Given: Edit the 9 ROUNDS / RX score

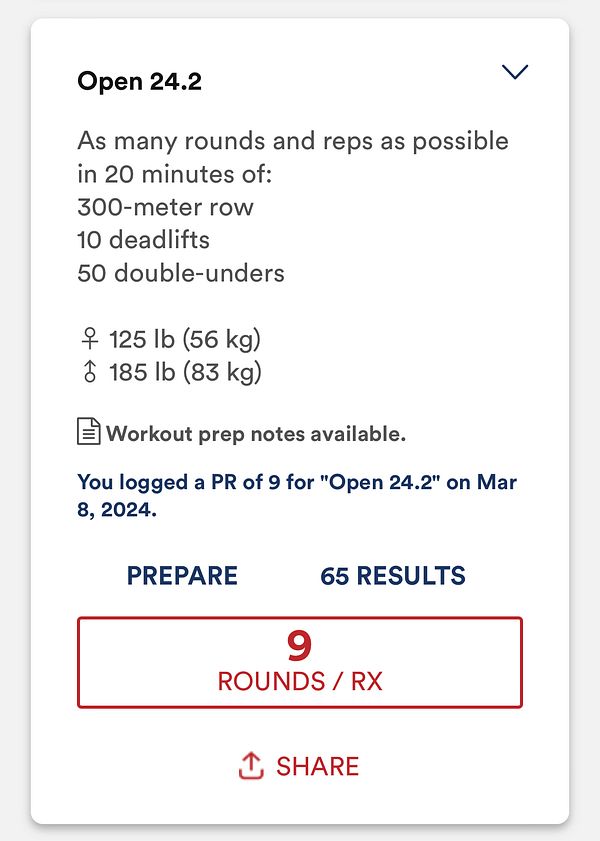Looking at the screenshot, I should (300, 662).
